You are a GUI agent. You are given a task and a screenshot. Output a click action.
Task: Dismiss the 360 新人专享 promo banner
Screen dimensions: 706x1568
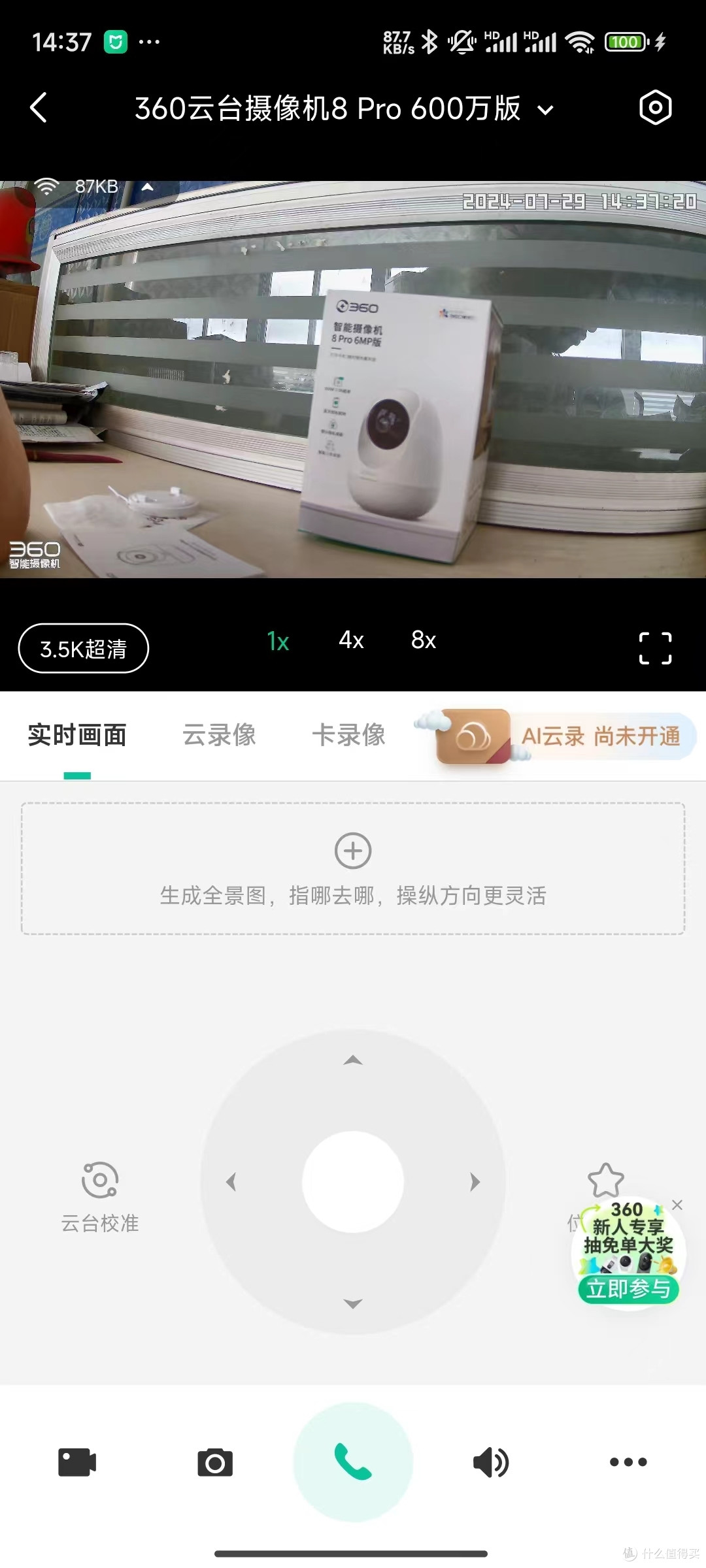pyautogui.click(x=678, y=1204)
